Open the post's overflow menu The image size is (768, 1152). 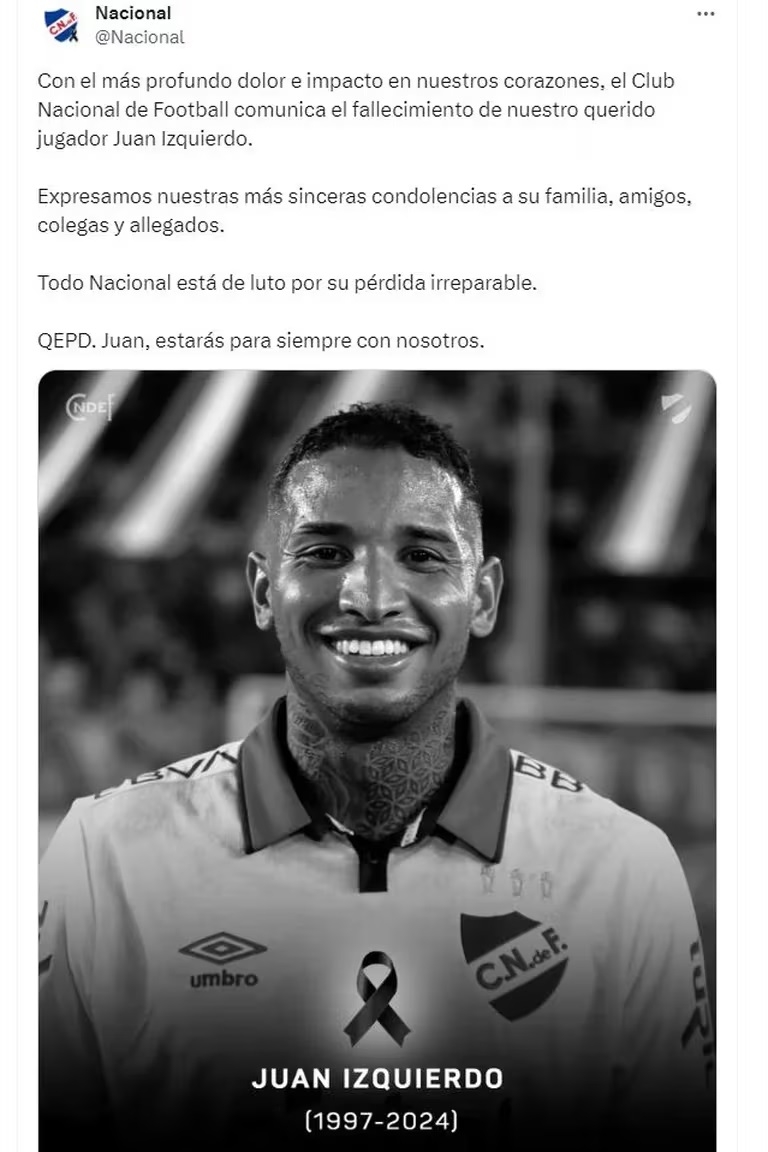tap(706, 14)
